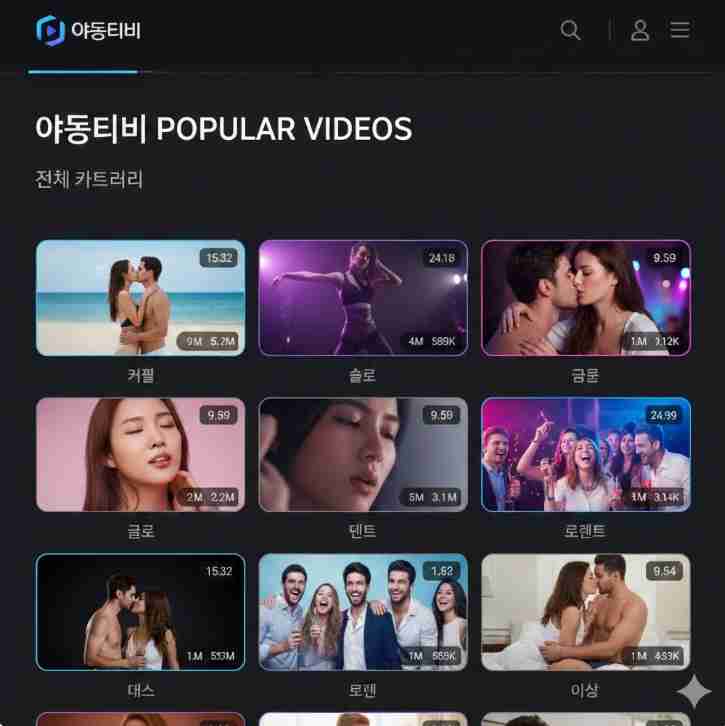Play the video labeled 로렌트
This screenshot has width=725, height=726.
tap(586, 455)
